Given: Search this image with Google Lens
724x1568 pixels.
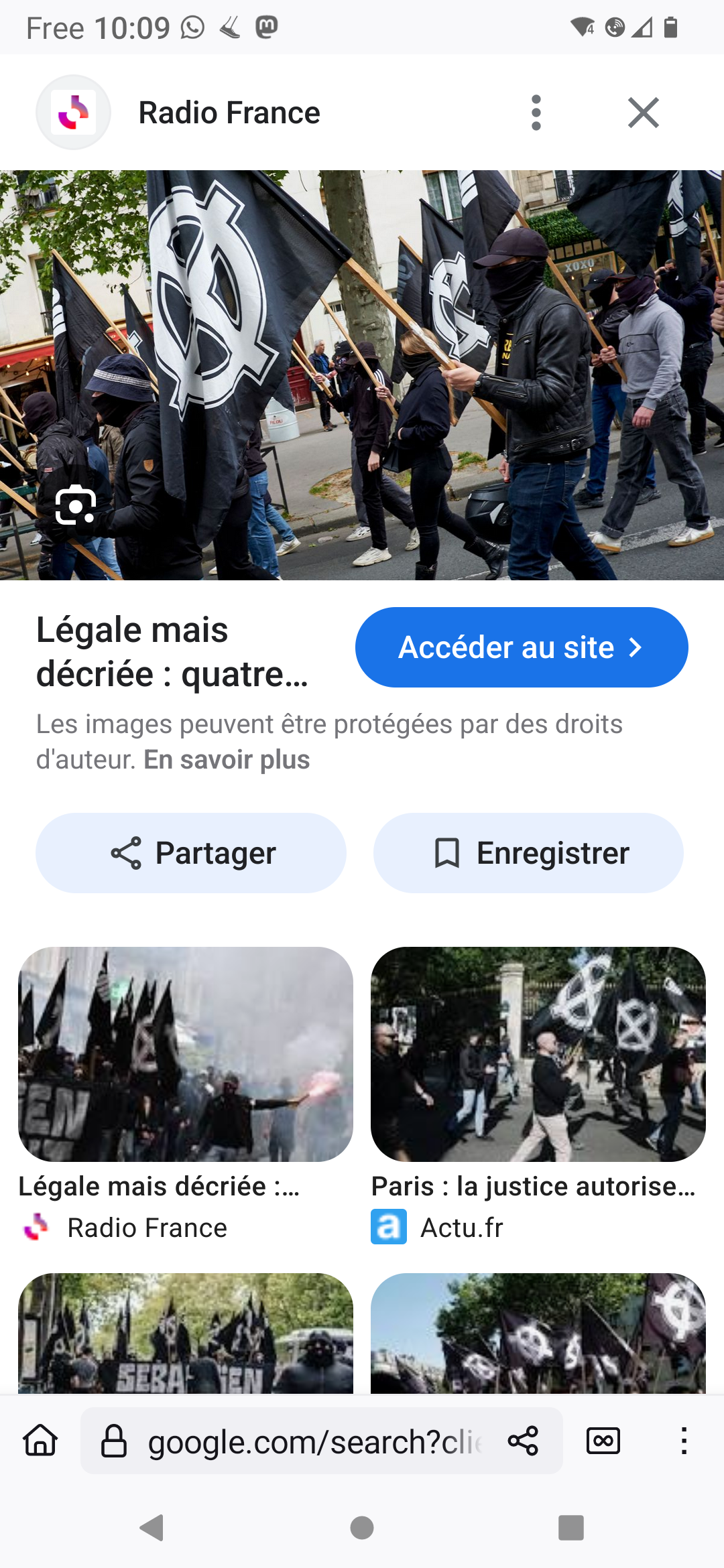Looking at the screenshot, I should 75,505.
